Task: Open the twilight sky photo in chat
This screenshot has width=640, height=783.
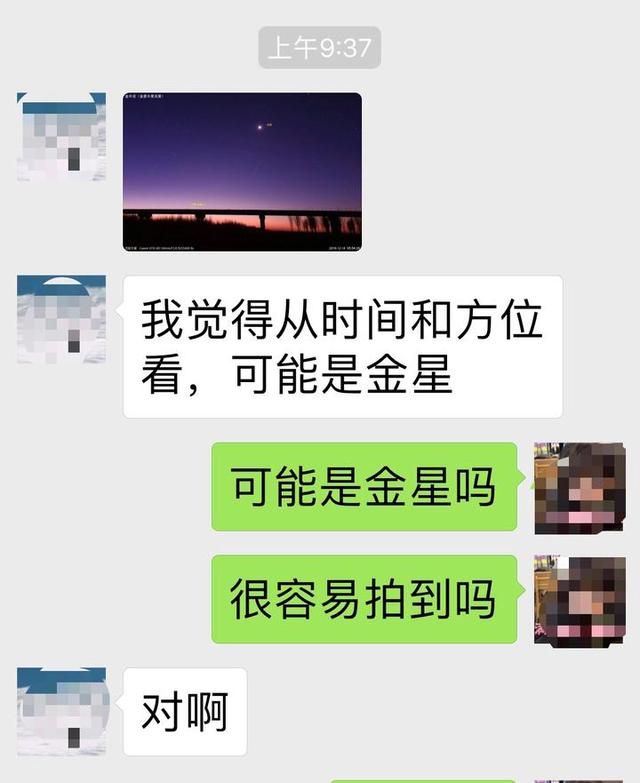Action: (x=241, y=172)
